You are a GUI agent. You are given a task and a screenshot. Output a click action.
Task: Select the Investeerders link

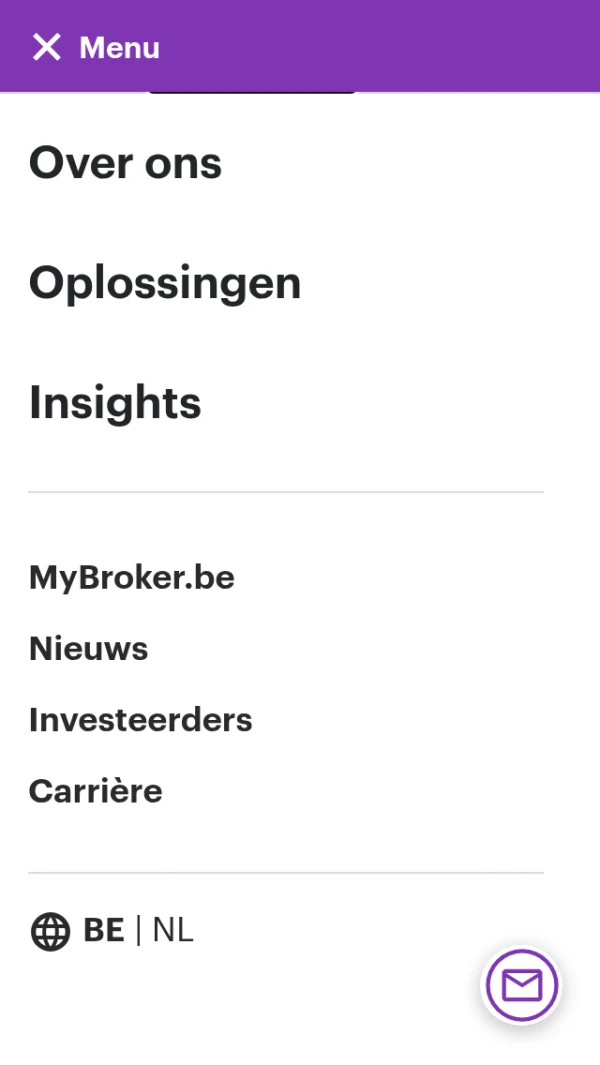[141, 720]
